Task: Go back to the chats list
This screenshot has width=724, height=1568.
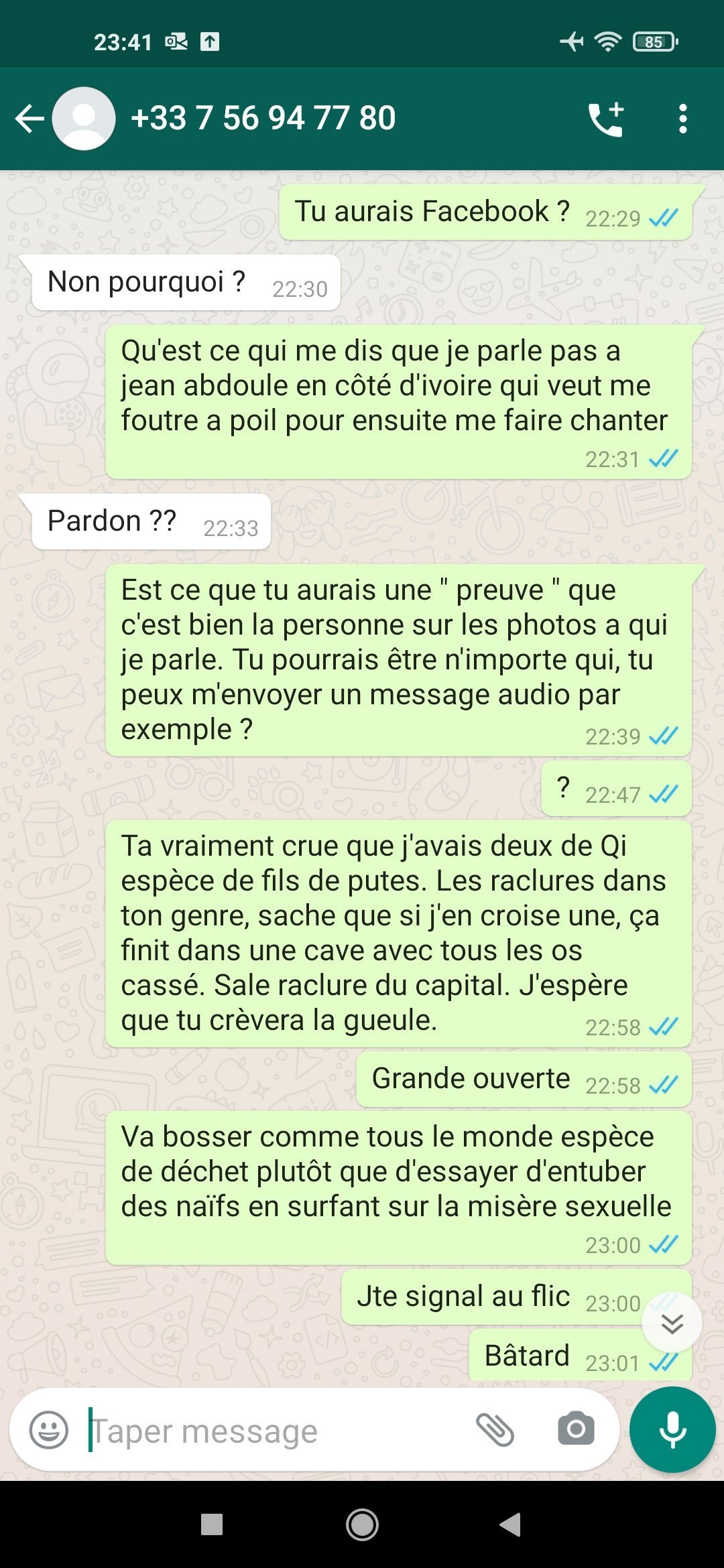Action: pos(29,119)
